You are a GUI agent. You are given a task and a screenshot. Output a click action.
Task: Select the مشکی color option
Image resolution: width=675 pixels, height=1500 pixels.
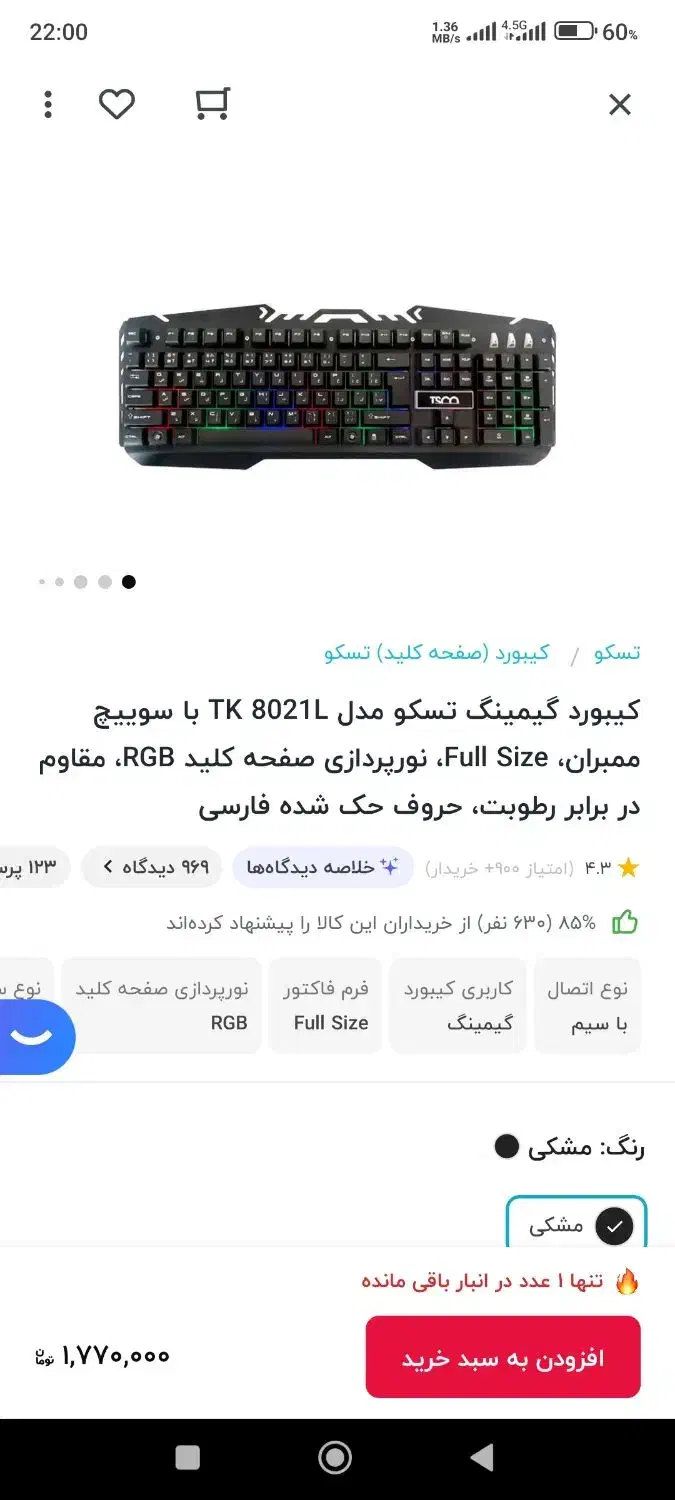(x=576, y=1225)
